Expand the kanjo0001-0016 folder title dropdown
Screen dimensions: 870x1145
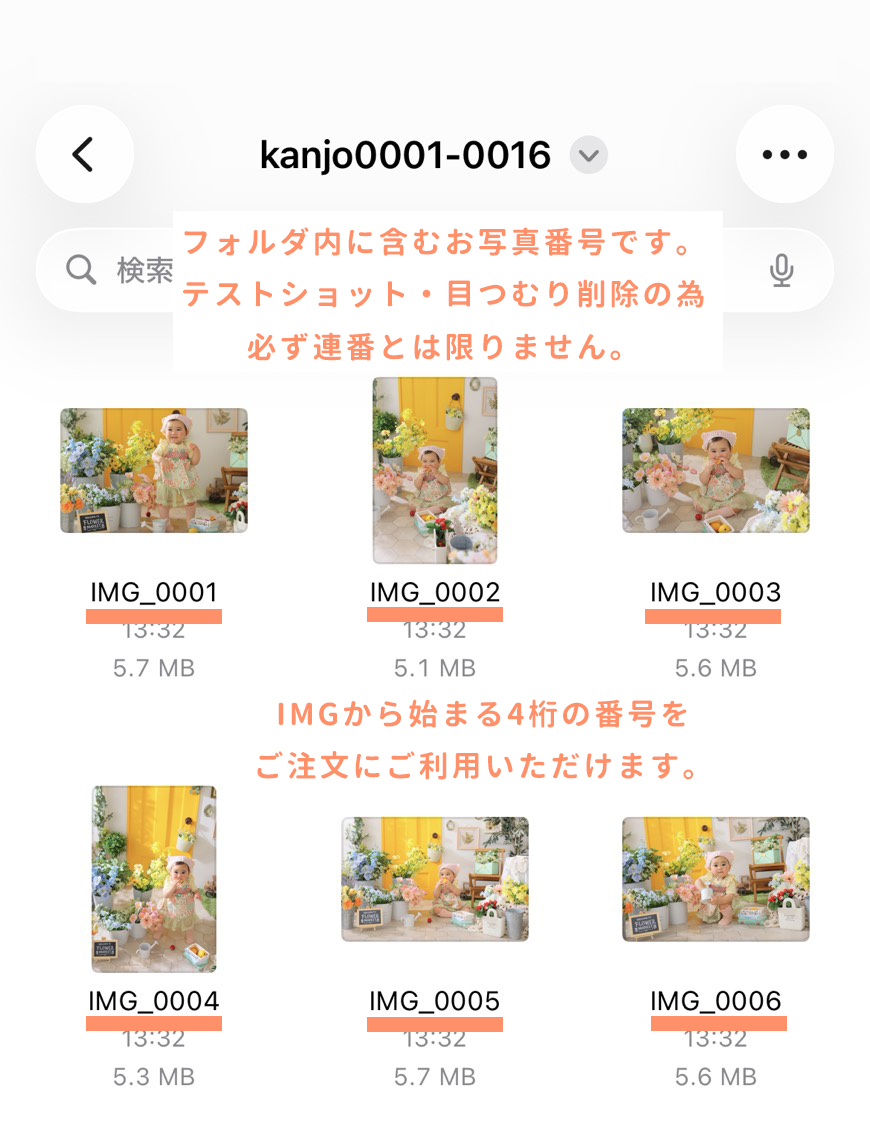coord(589,156)
